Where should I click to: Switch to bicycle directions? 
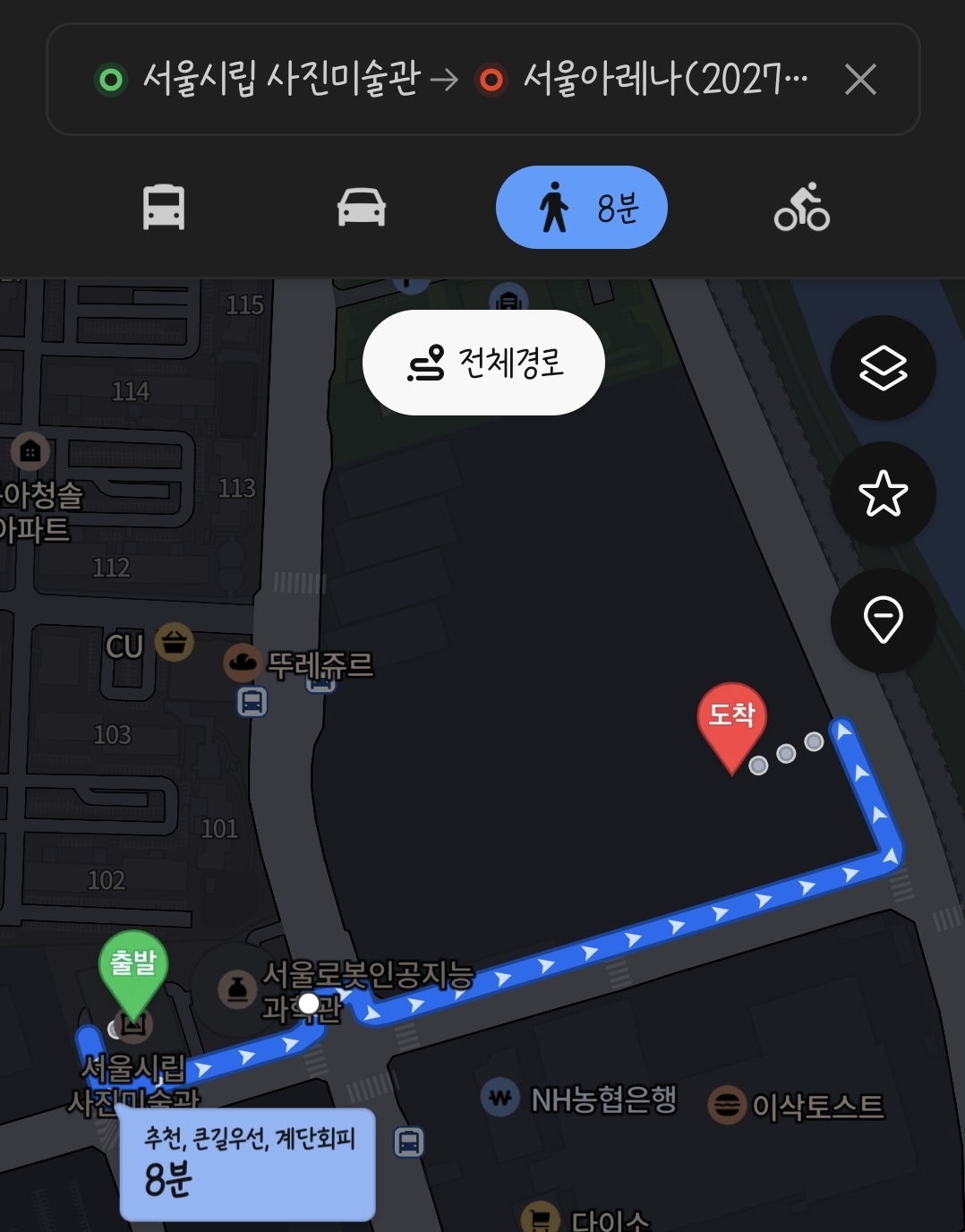[x=802, y=208]
